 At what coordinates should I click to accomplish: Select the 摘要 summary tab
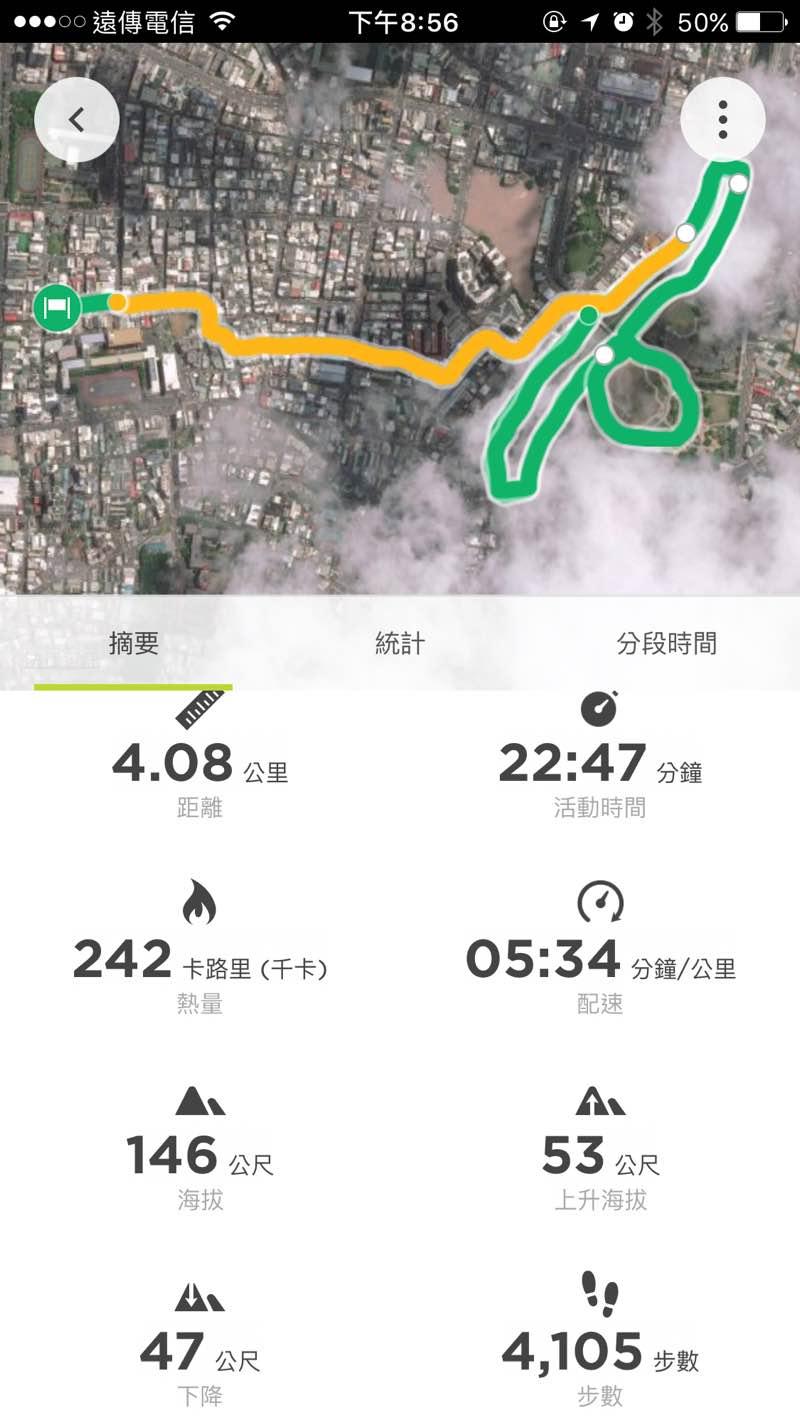(x=133, y=644)
